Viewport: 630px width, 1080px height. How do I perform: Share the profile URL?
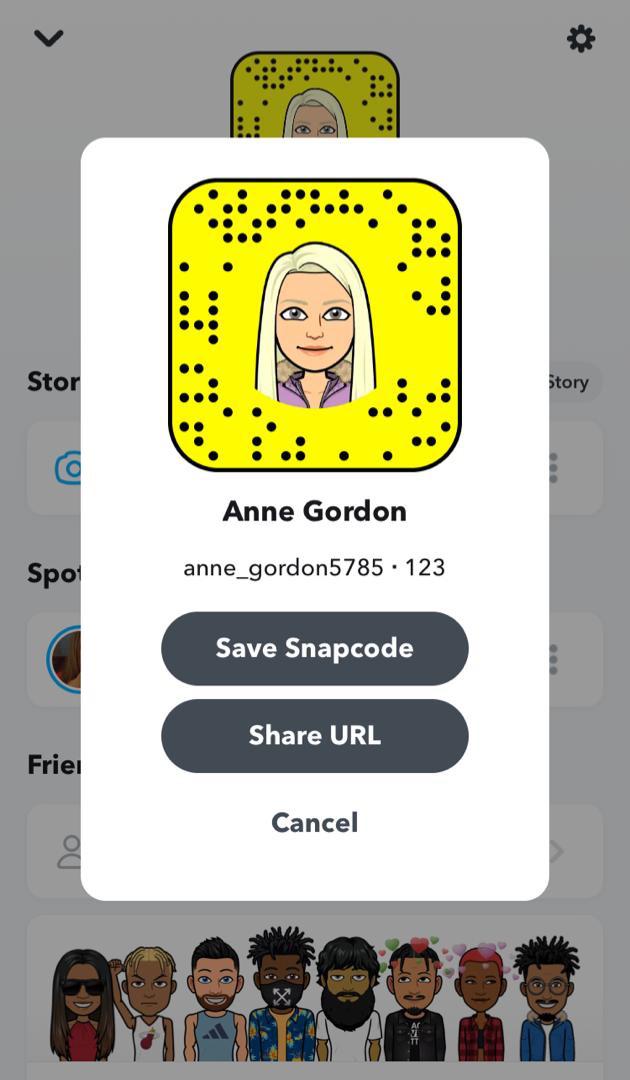pyautogui.click(x=315, y=736)
